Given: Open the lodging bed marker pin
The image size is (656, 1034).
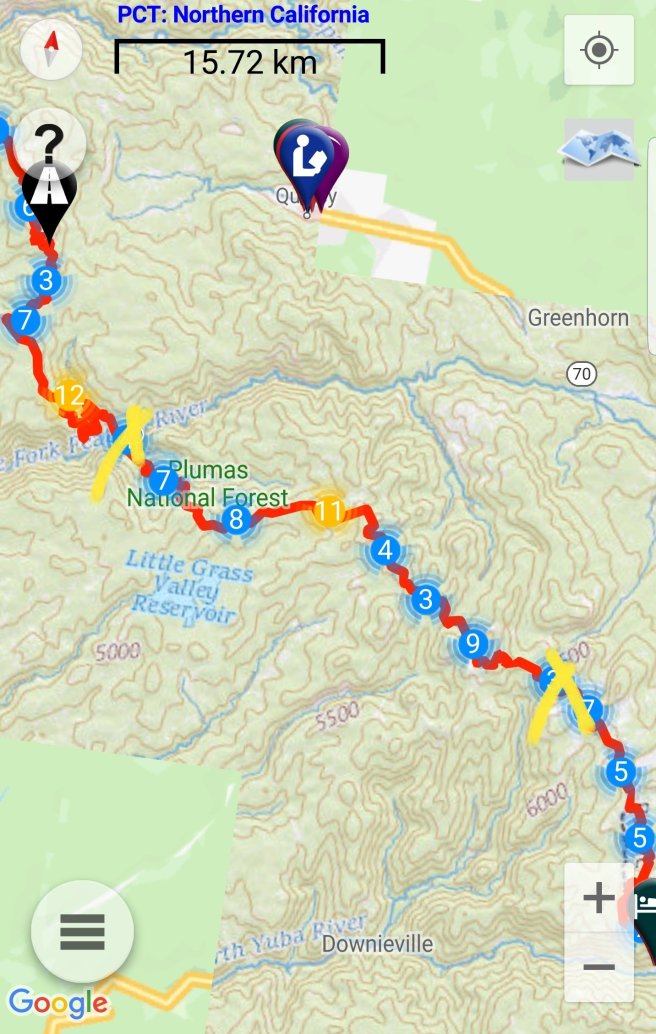Looking at the screenshot, I should [646, 906].
